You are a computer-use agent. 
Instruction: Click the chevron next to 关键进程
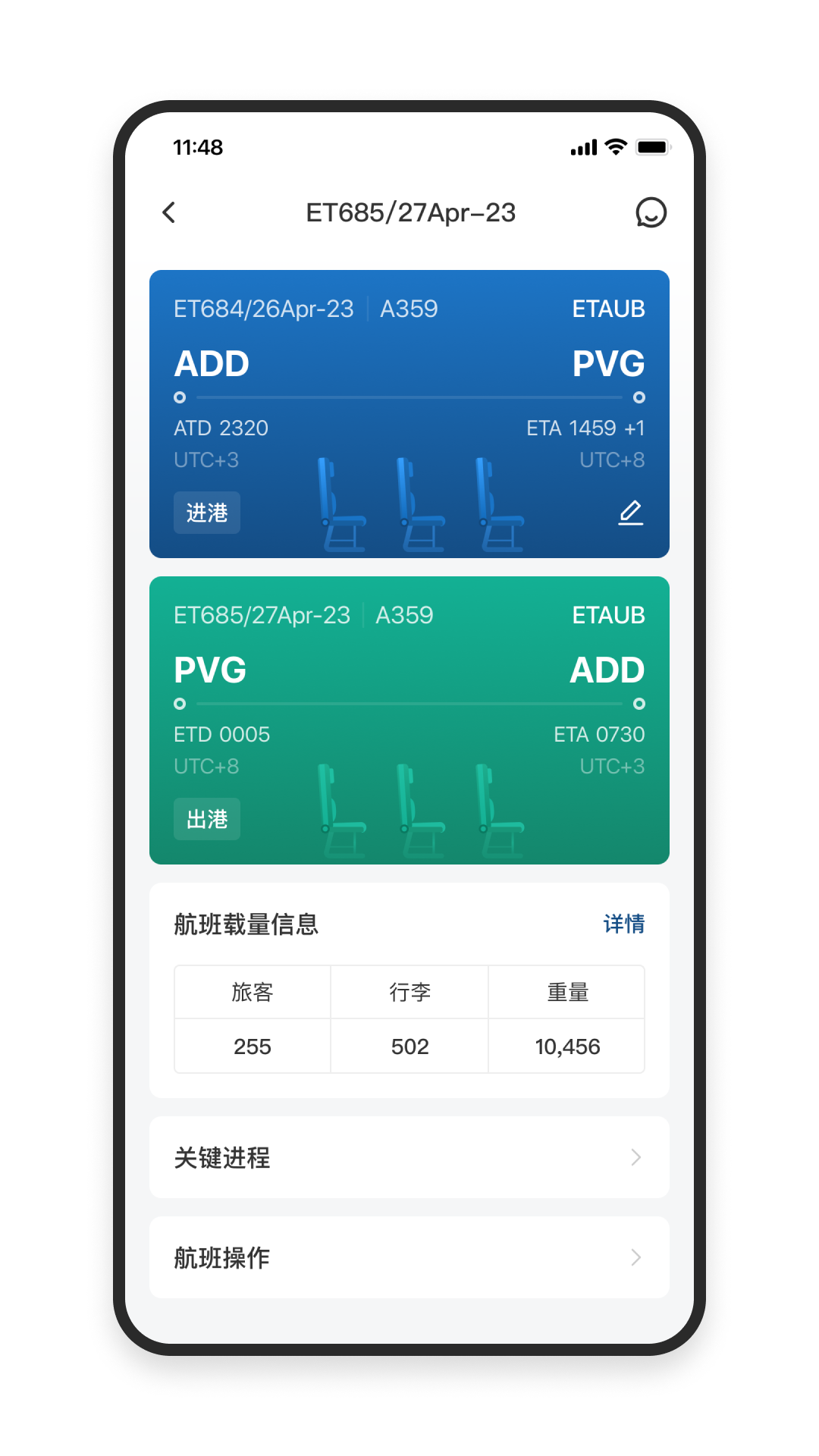(635, 1156)
